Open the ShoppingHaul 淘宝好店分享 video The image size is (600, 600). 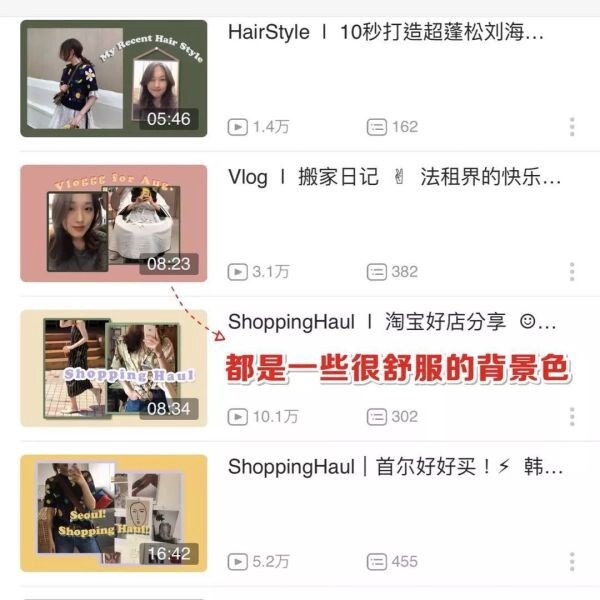pos(113,368)
